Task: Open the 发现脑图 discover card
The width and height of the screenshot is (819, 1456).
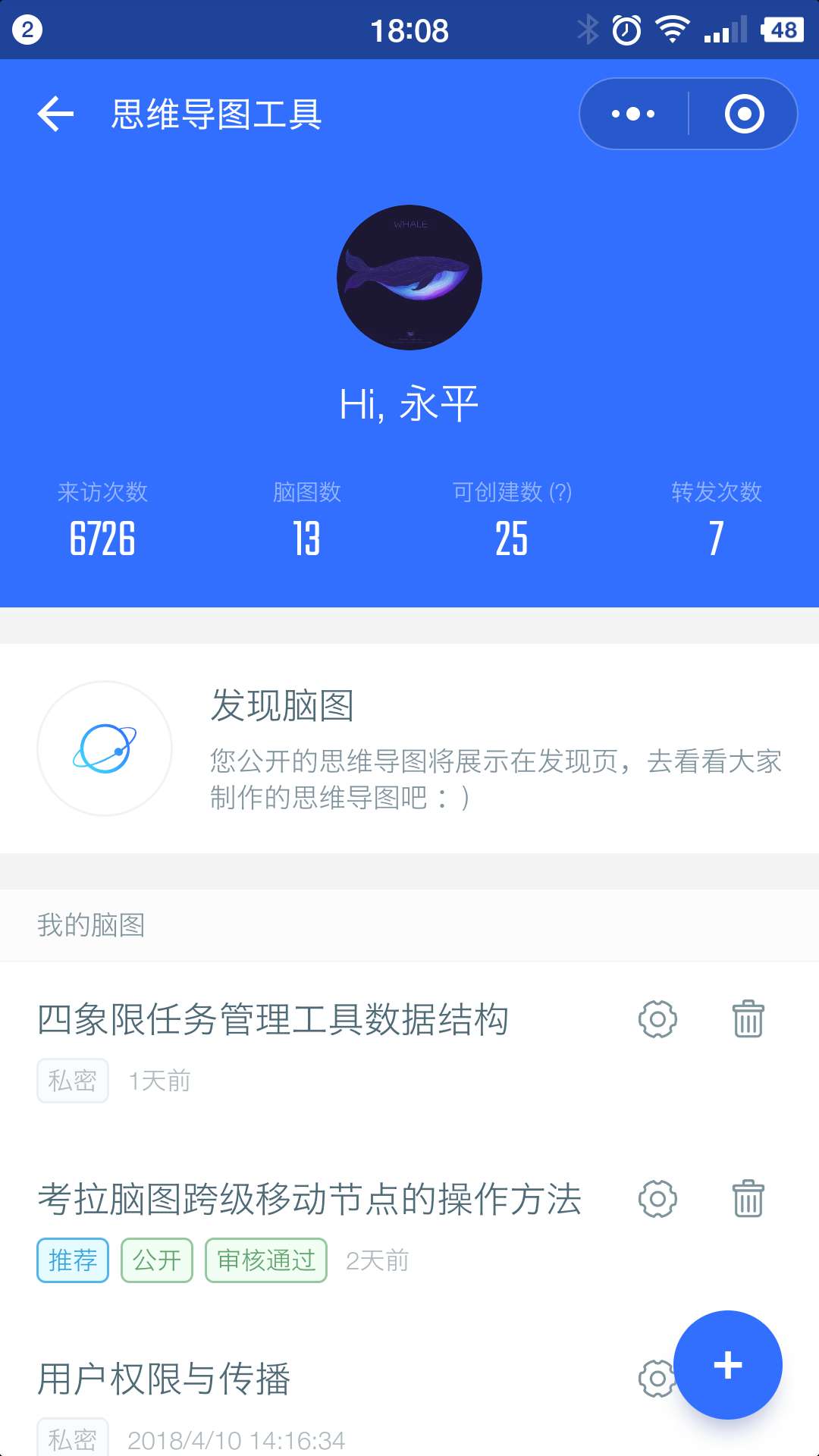Action: 409,748
